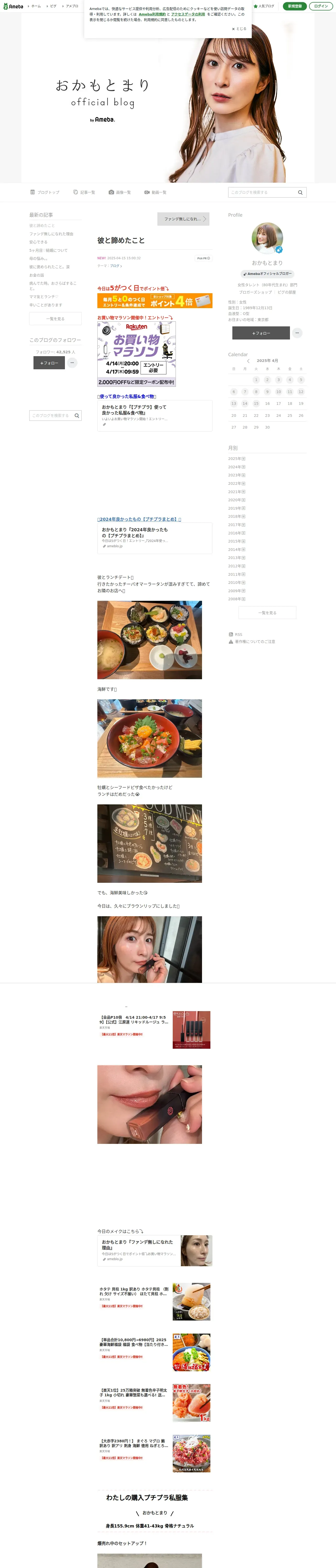The width and height of the screenshot is (336, 1568).
Task: Follow the blog from the profile section
Action: (261, 333)
